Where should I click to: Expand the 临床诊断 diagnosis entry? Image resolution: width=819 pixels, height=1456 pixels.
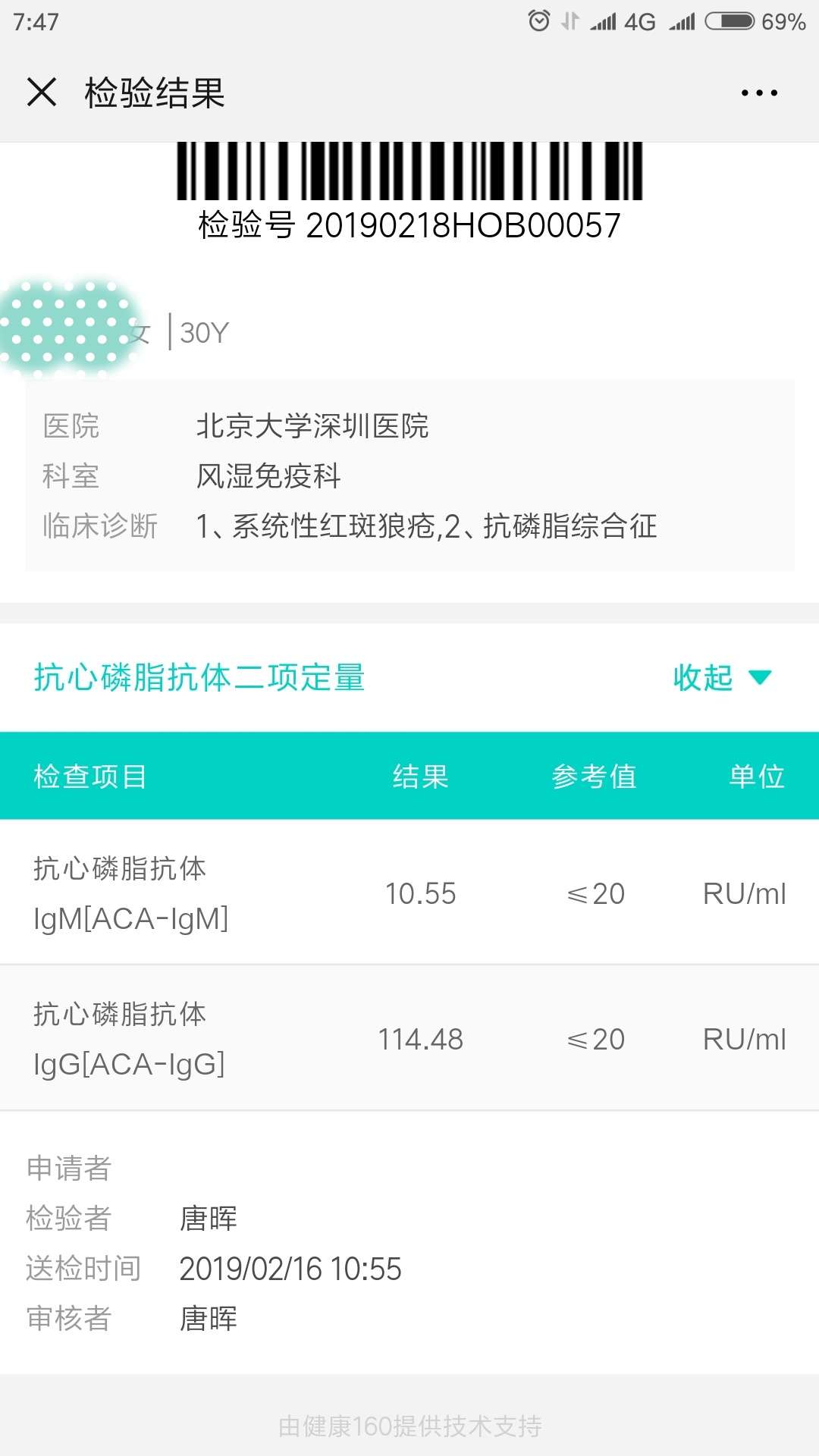(428, 526)
